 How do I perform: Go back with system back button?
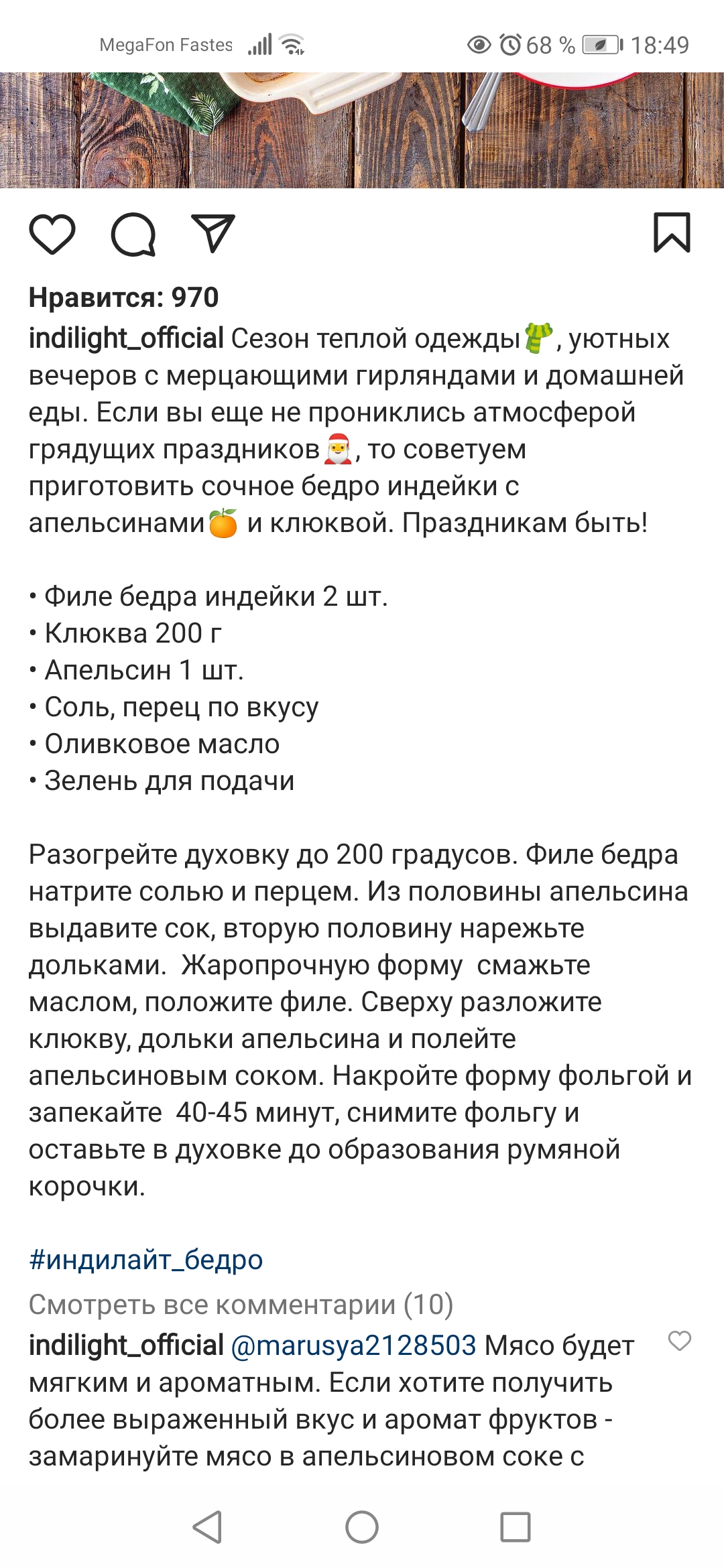click(207, 1527)
